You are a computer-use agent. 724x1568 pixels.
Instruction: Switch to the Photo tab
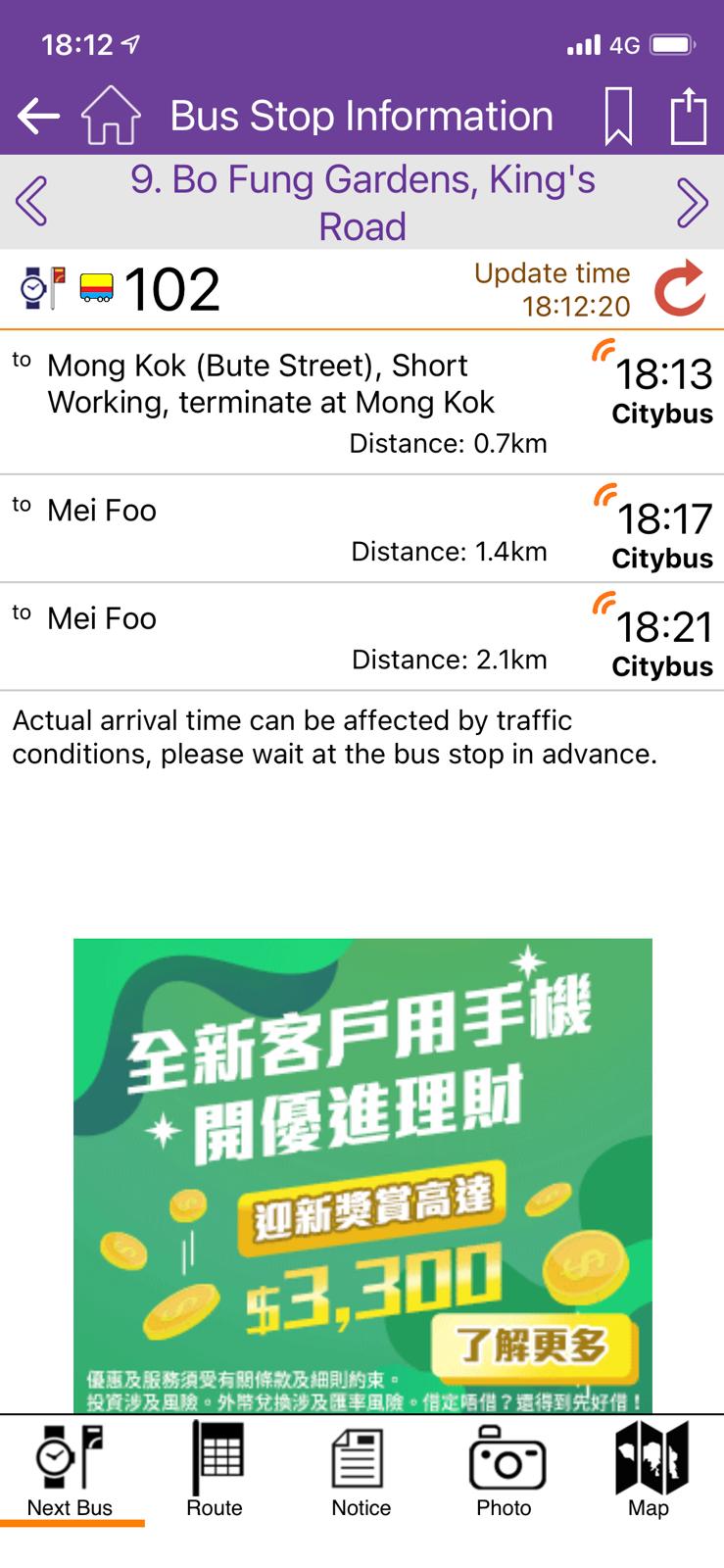(x=505, y=1471)
